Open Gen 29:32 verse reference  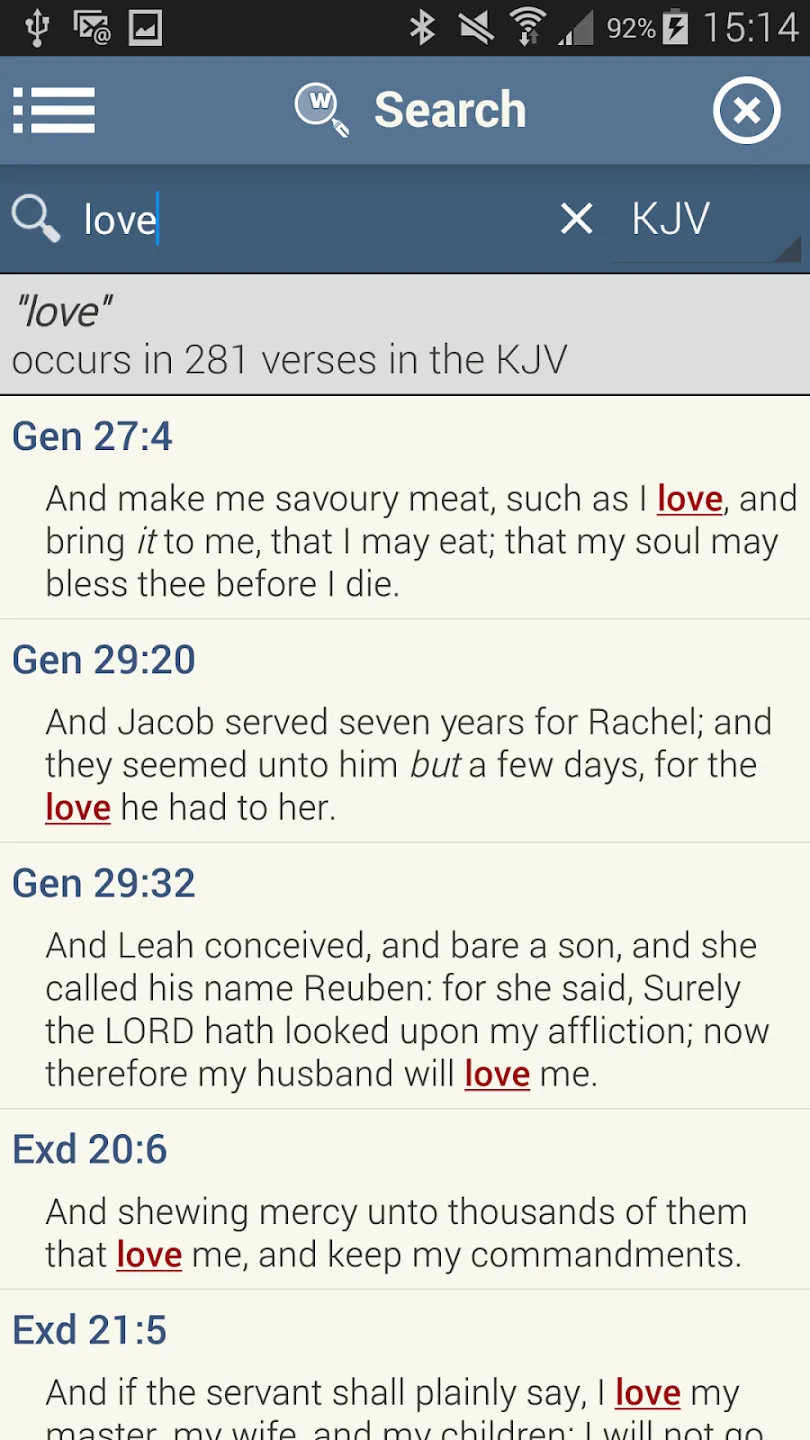103,883
